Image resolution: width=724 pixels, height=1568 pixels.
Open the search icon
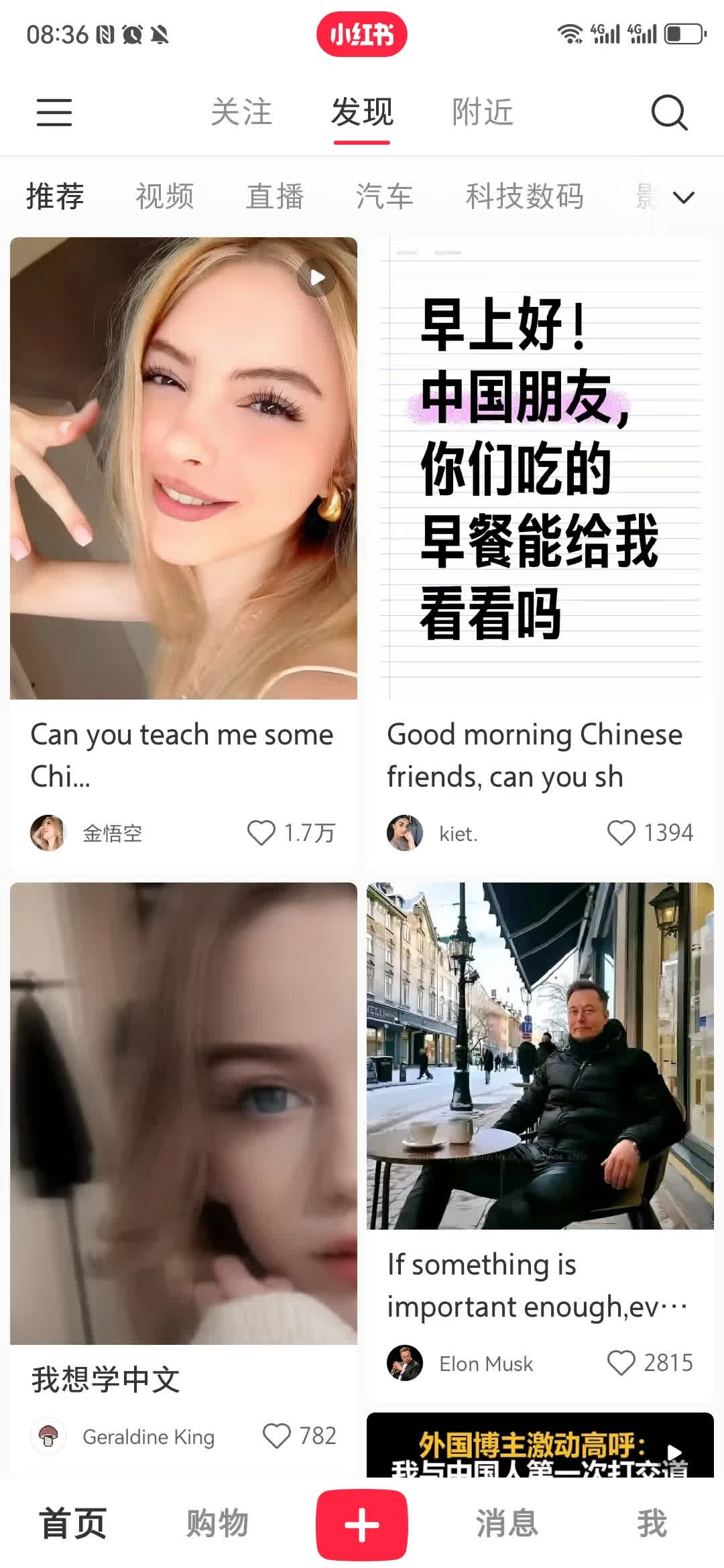[x=670, y=113]
